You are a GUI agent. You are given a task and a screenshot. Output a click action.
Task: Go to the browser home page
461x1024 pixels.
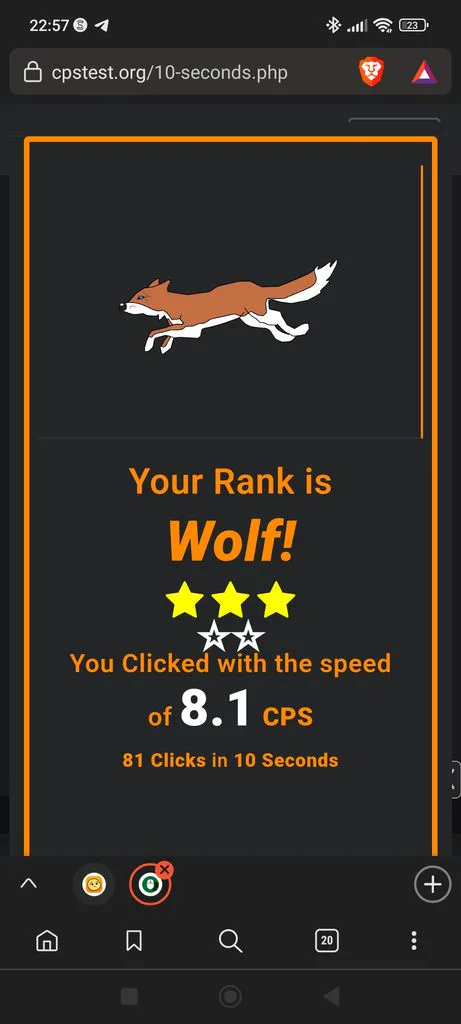pos(46,940)
